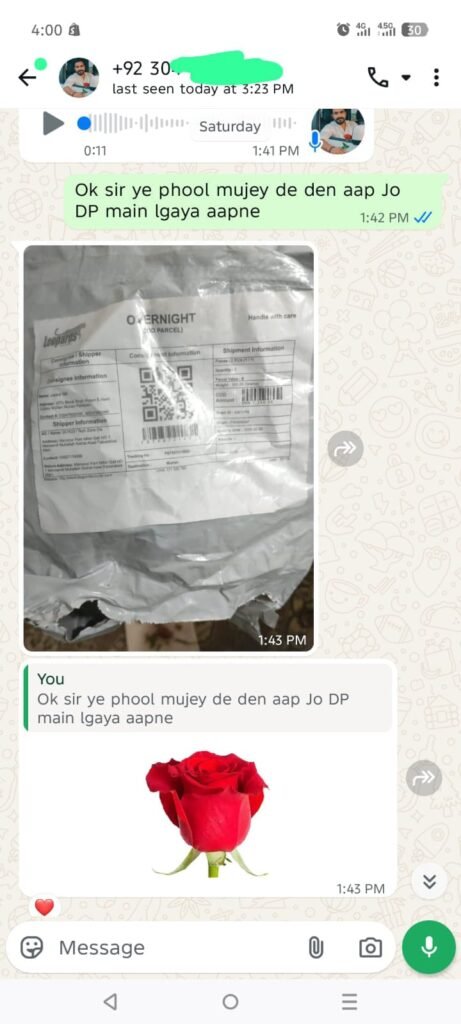Open recent apps from navigation bar
461x1024 pixels.
349,1002
